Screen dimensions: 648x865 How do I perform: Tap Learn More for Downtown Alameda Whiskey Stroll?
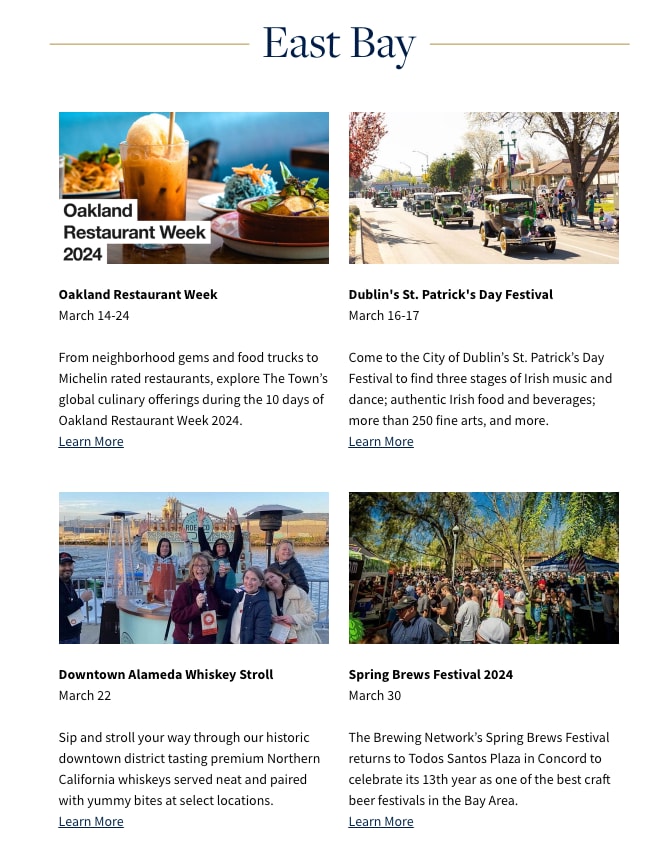91,822
